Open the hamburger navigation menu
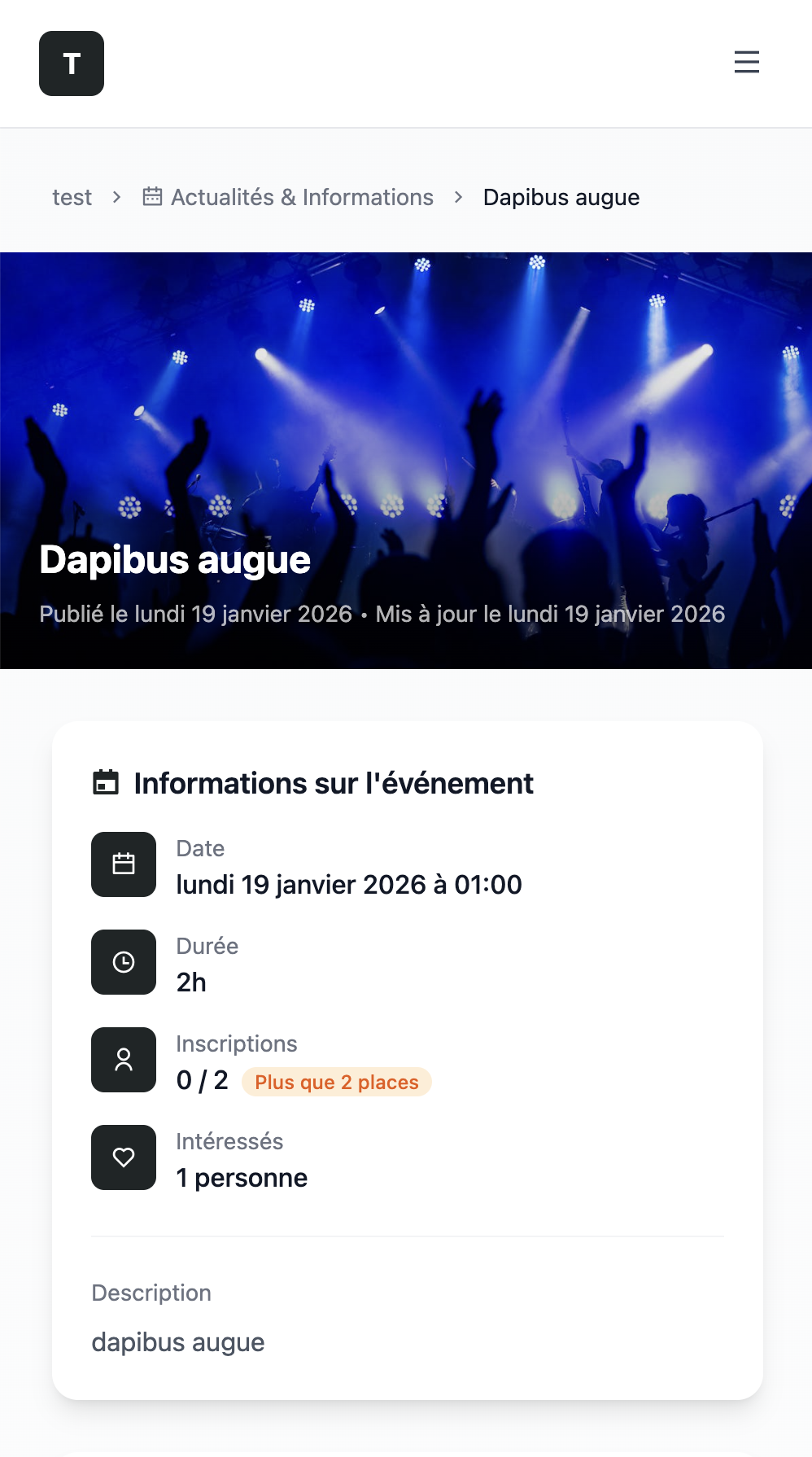 point(746,63)
